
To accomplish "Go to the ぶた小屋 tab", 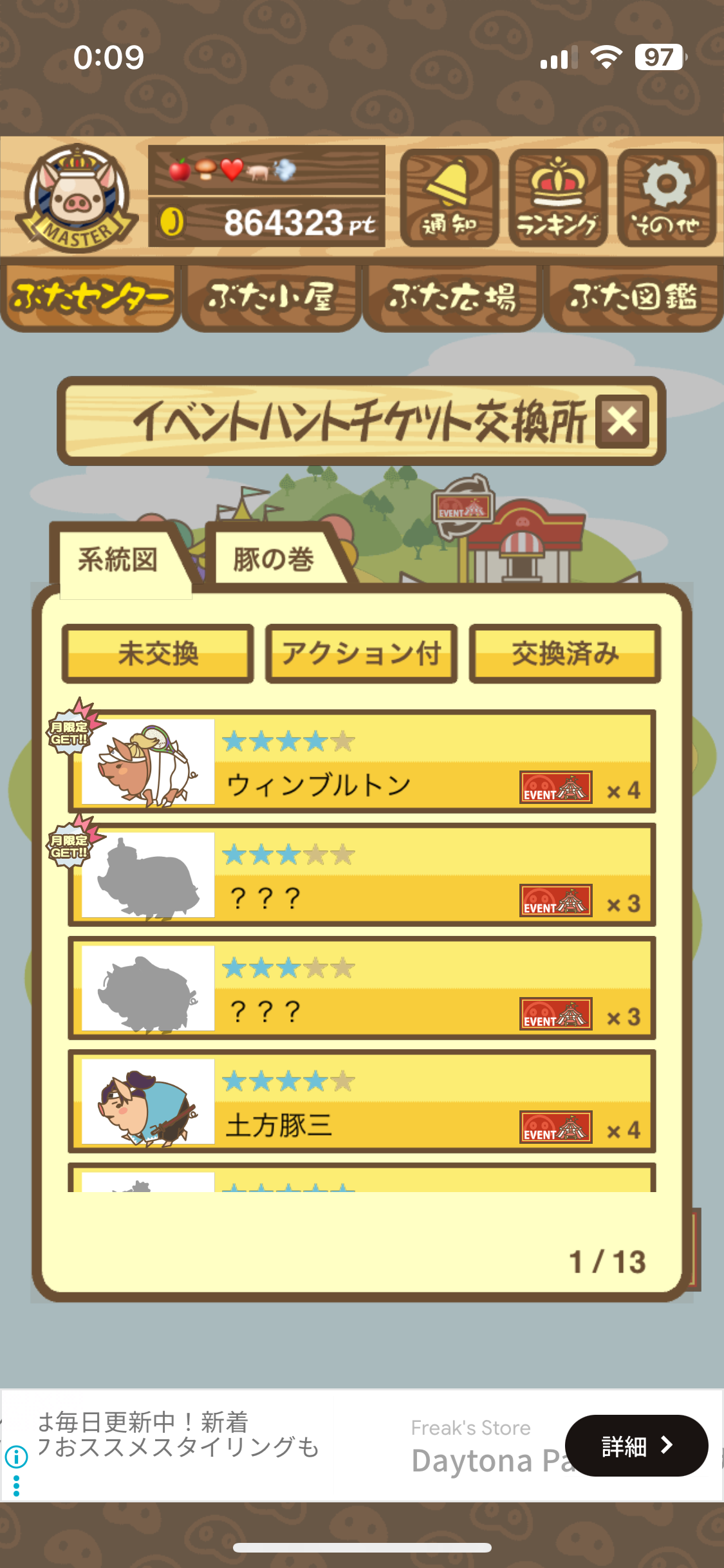I will click(271, 297).
